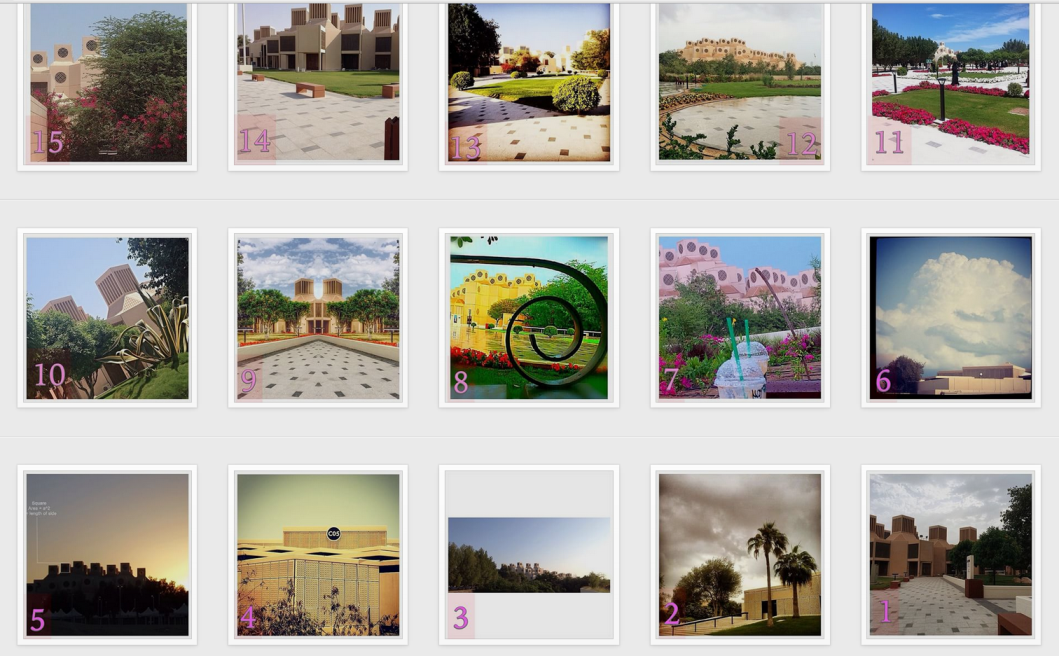Open the sunset silhouette photo numbered 5
Viewport: 1059px width, 656px height.
tap(107, 554)
